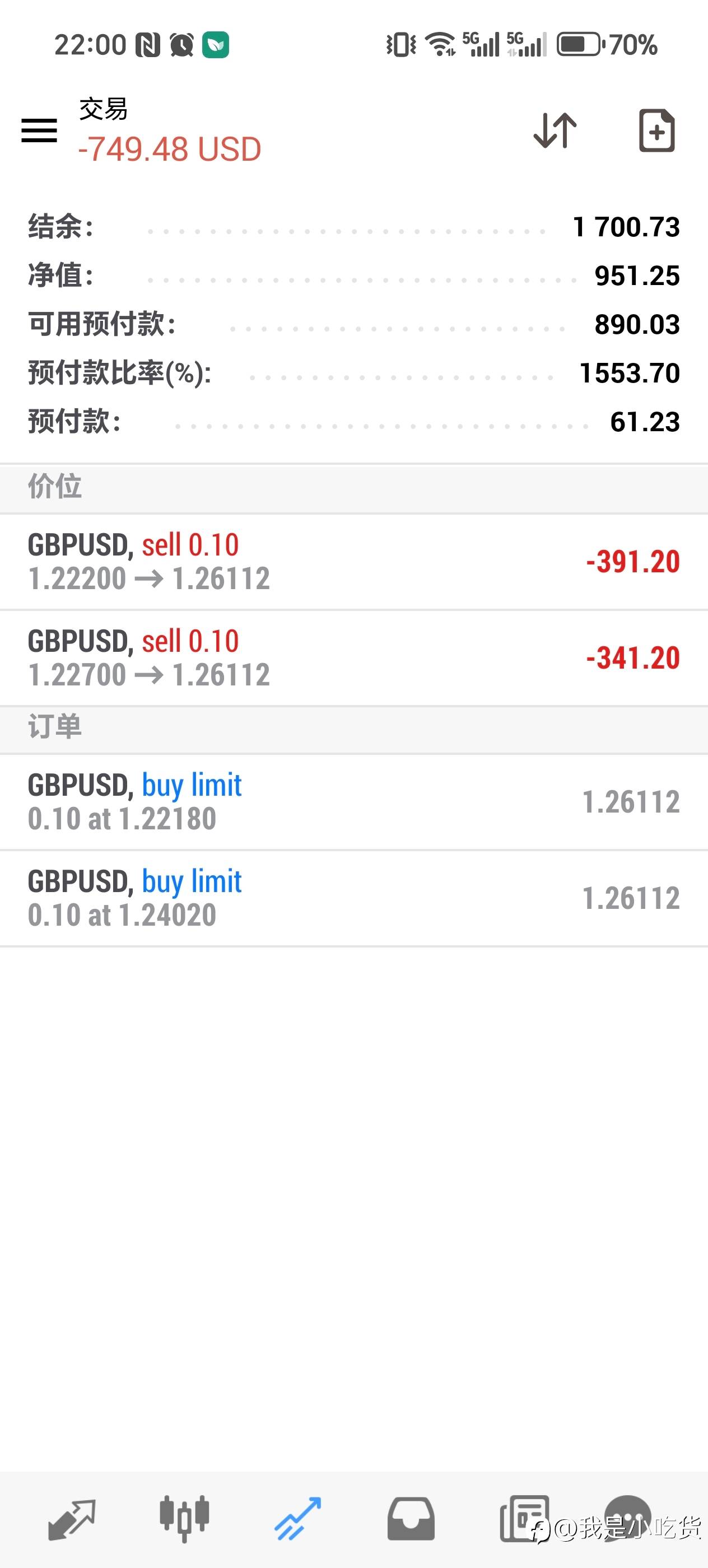
Task: Open the hamburger drawer menu
Action: pos(39,130)
